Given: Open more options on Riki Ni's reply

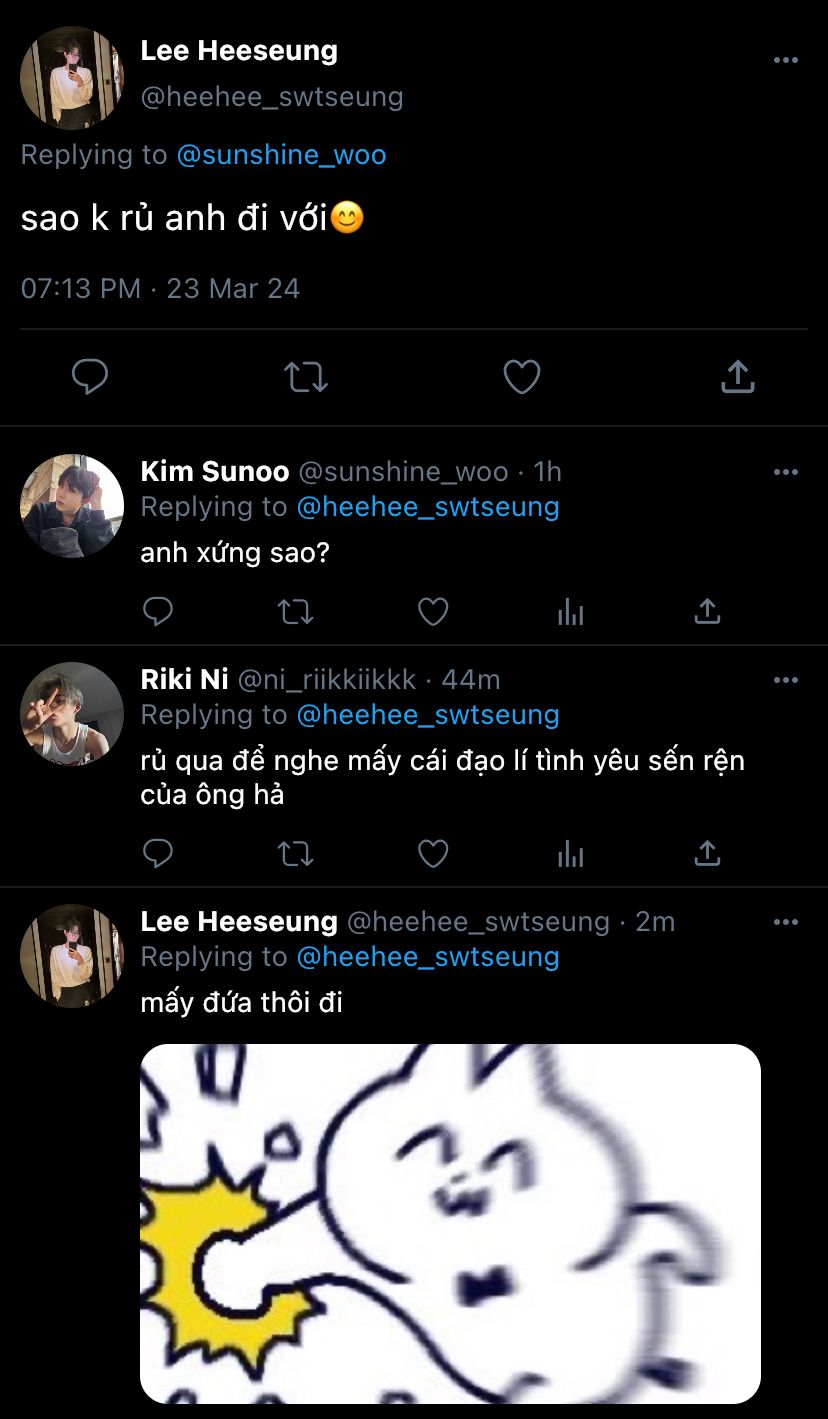Looking at the screenshot, I should [x=786, y=680].
